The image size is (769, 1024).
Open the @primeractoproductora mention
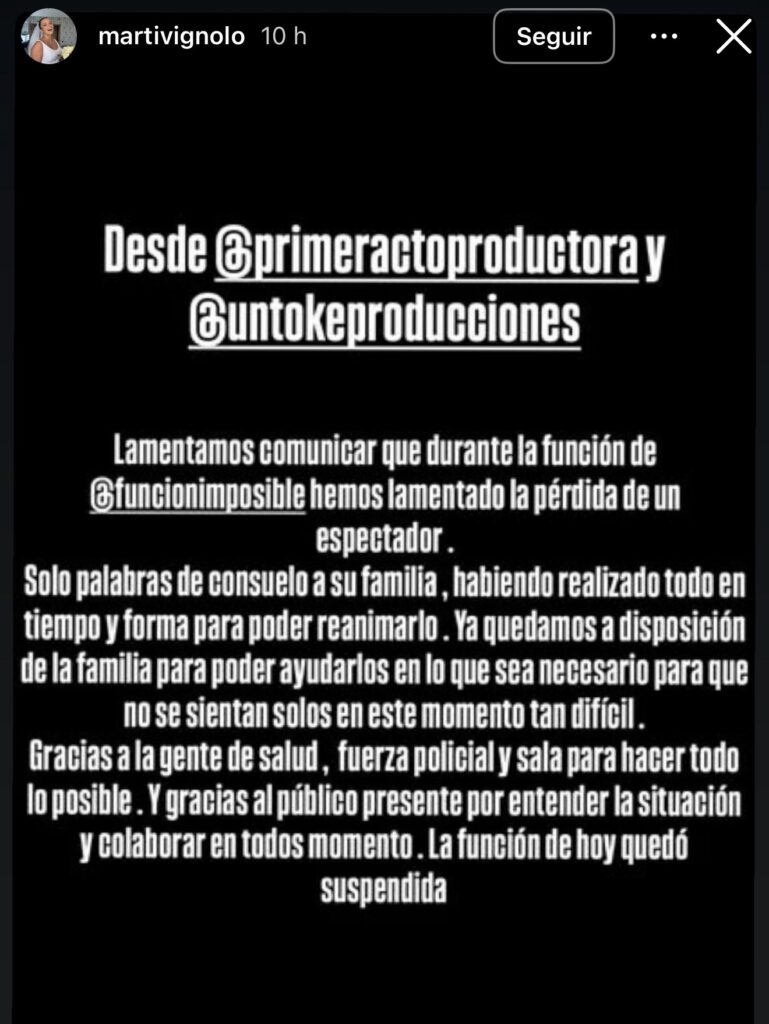426,257
